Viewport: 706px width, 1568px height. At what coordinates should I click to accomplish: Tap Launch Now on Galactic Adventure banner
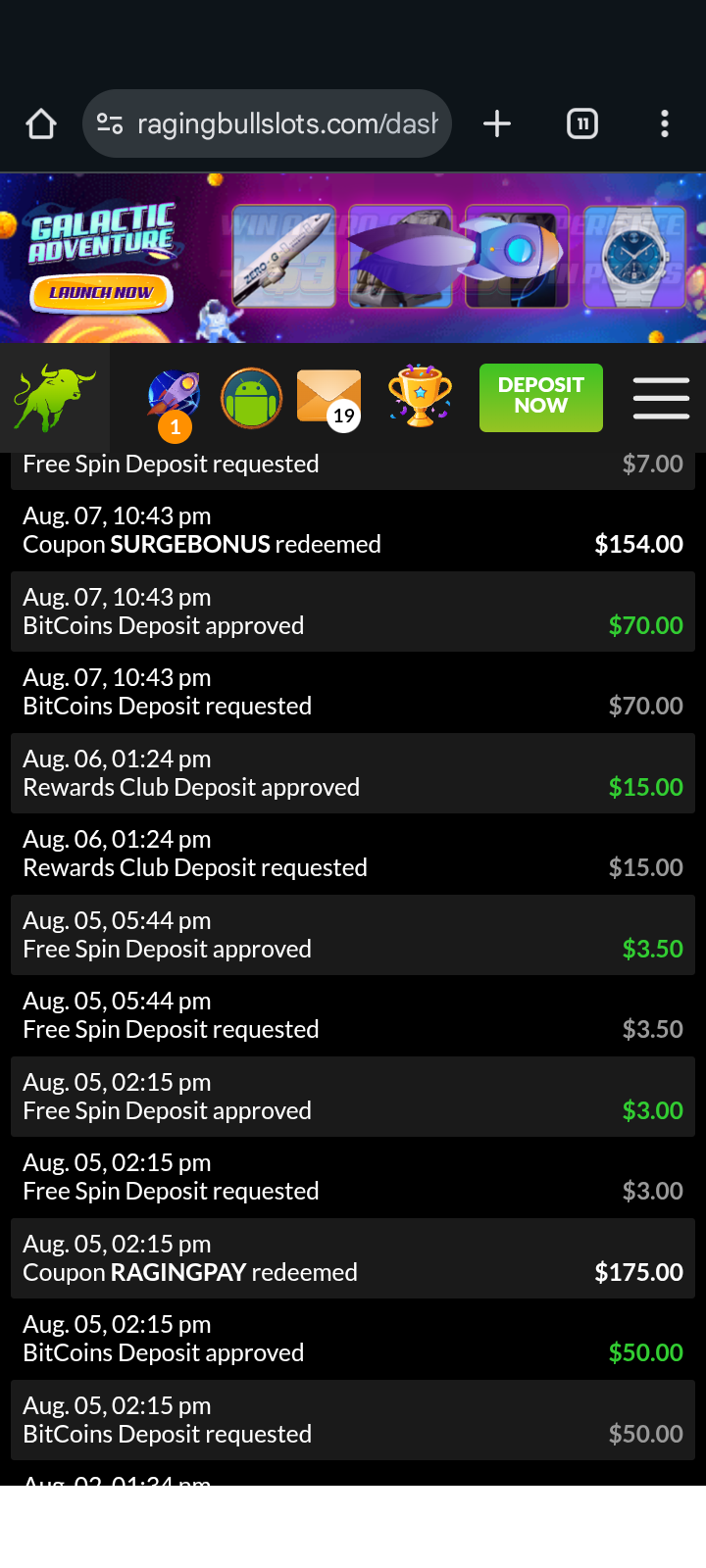click(102, 292)
